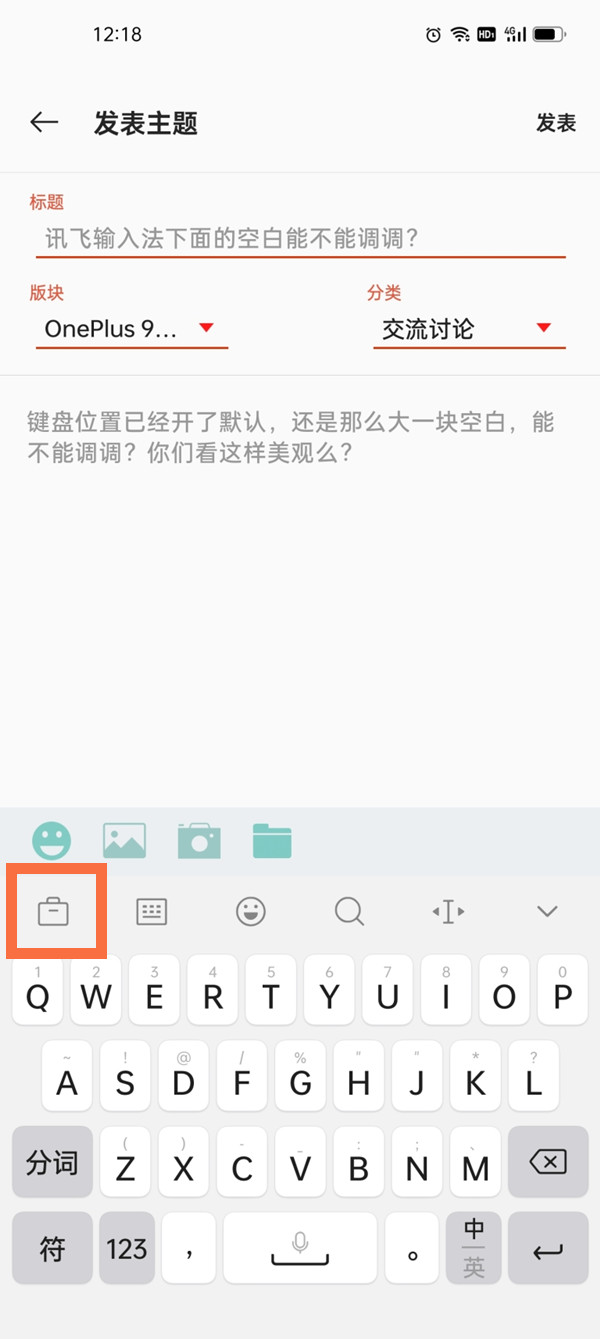The image size is (600, 1339).
Task: Tap the backspace key
Action: [x=548, y=1162]
